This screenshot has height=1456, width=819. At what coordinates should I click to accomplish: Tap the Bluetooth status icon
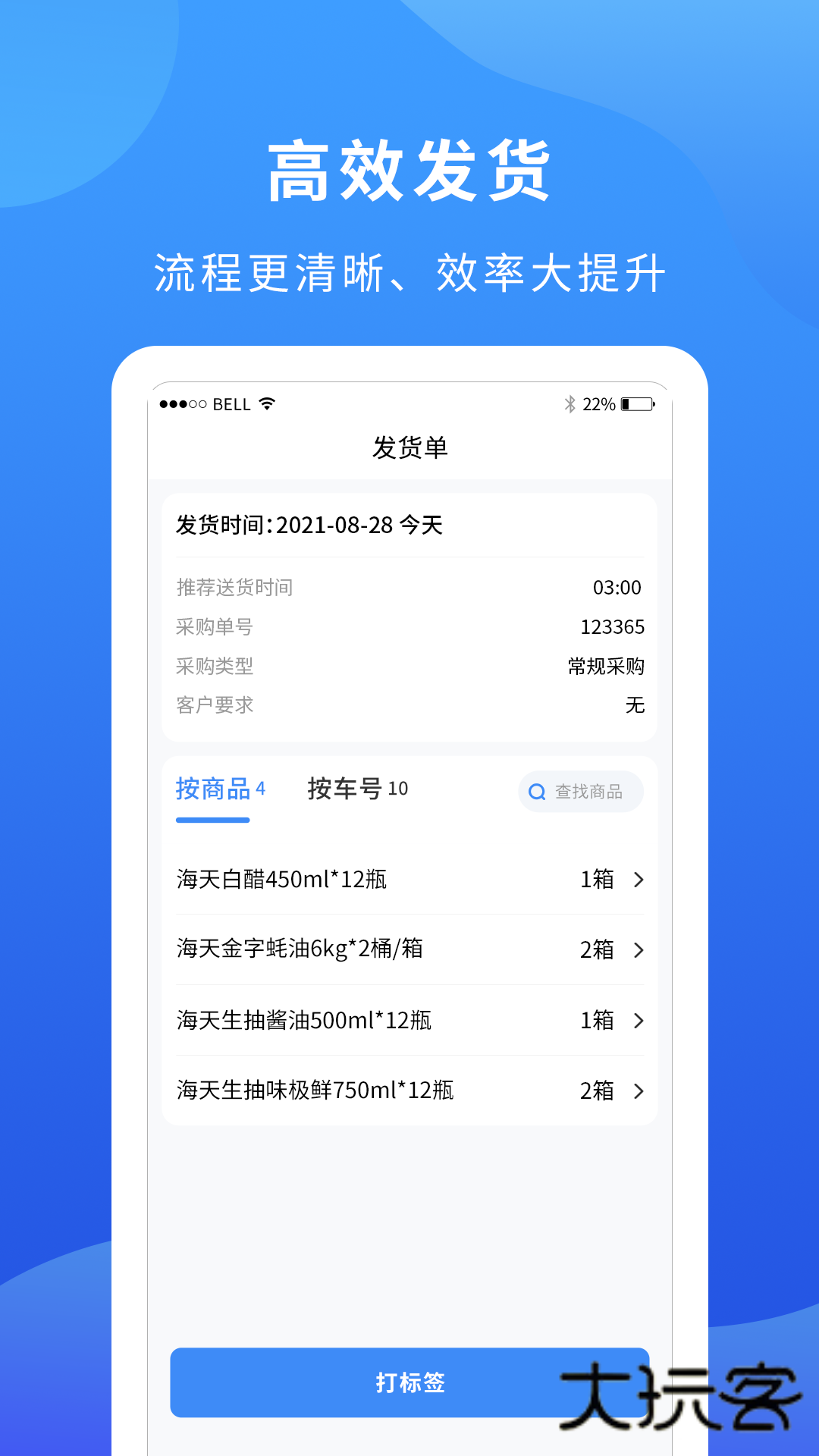click(569, 404)
